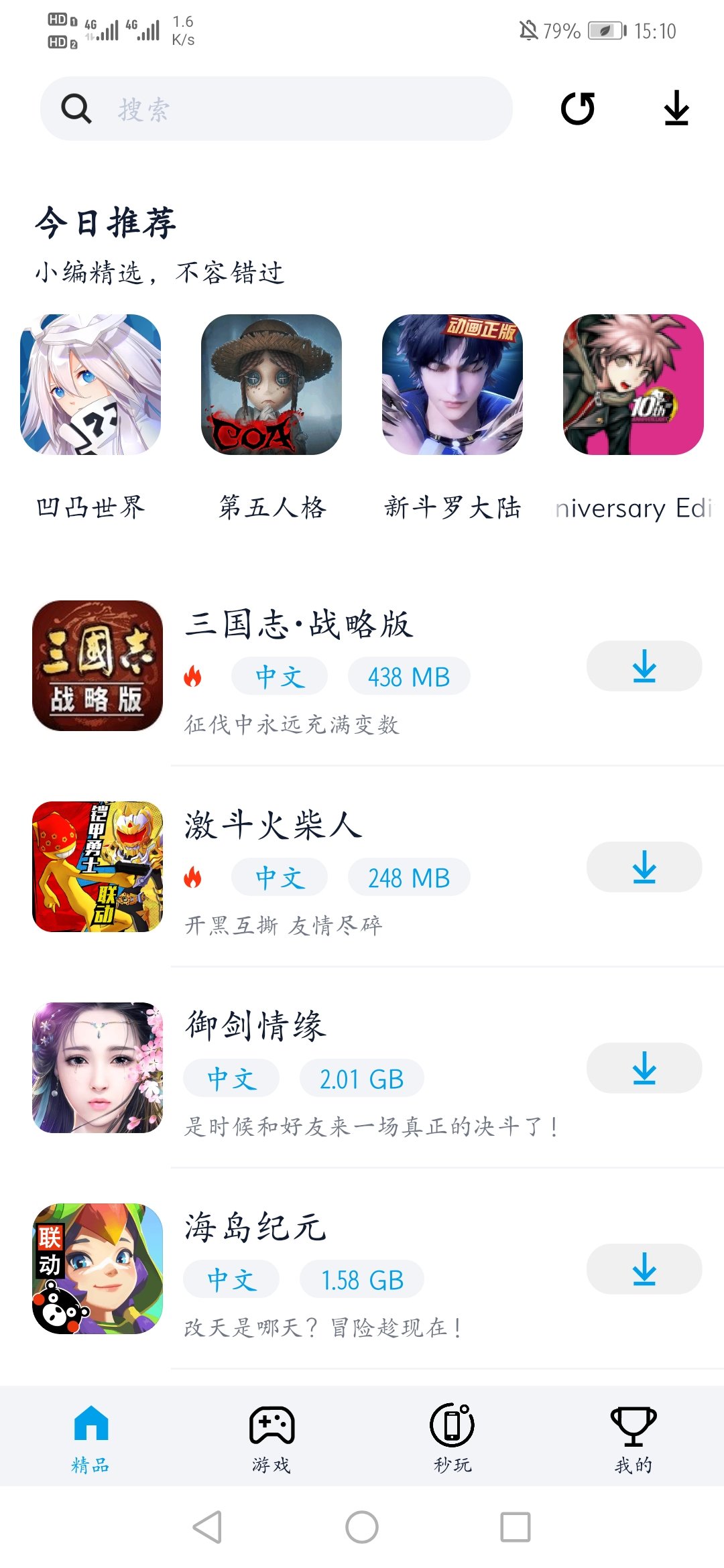Tap the 2.01 GB size label
The height and width of the screenshot is (1568, 724).
coord(362,1077)
